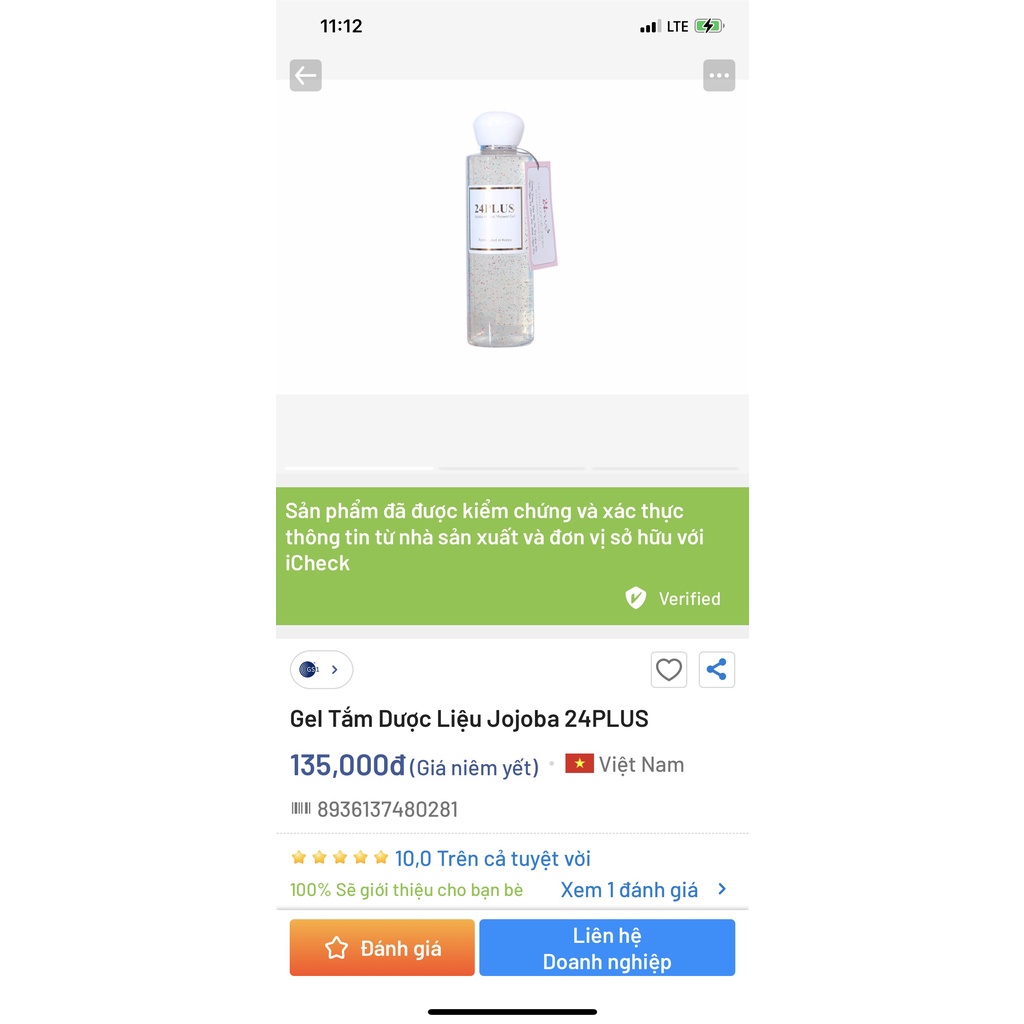The height and width of the screenshot is (1024, 1024).
Task: Open "Xem 1 đánh giá" reviews link
Action: coord(643,890)
